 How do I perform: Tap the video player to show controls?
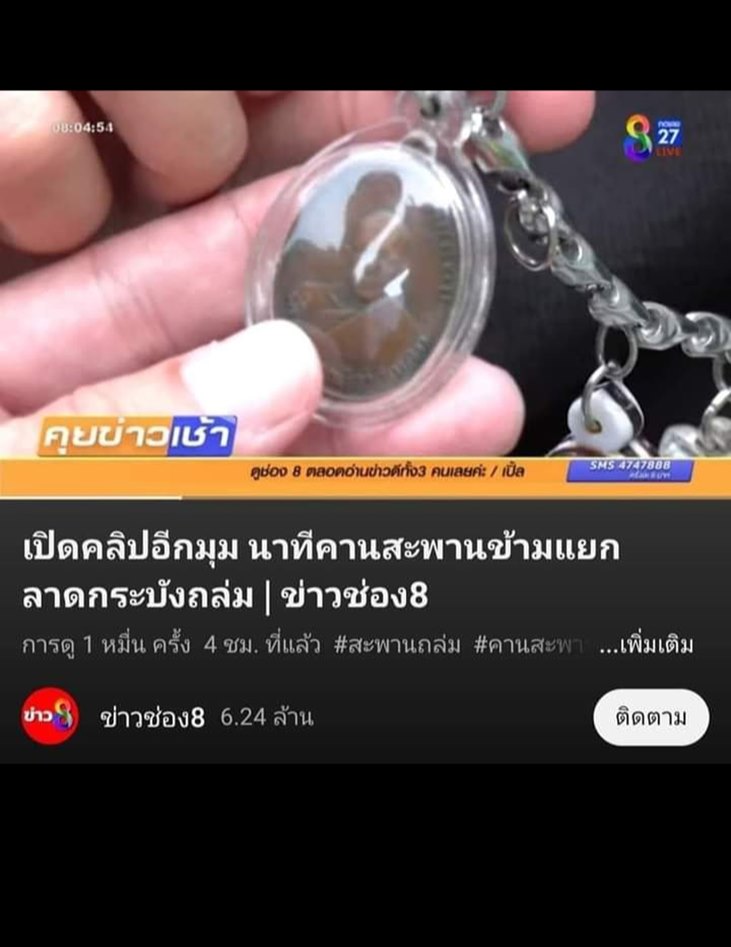(x=365, y=290)
